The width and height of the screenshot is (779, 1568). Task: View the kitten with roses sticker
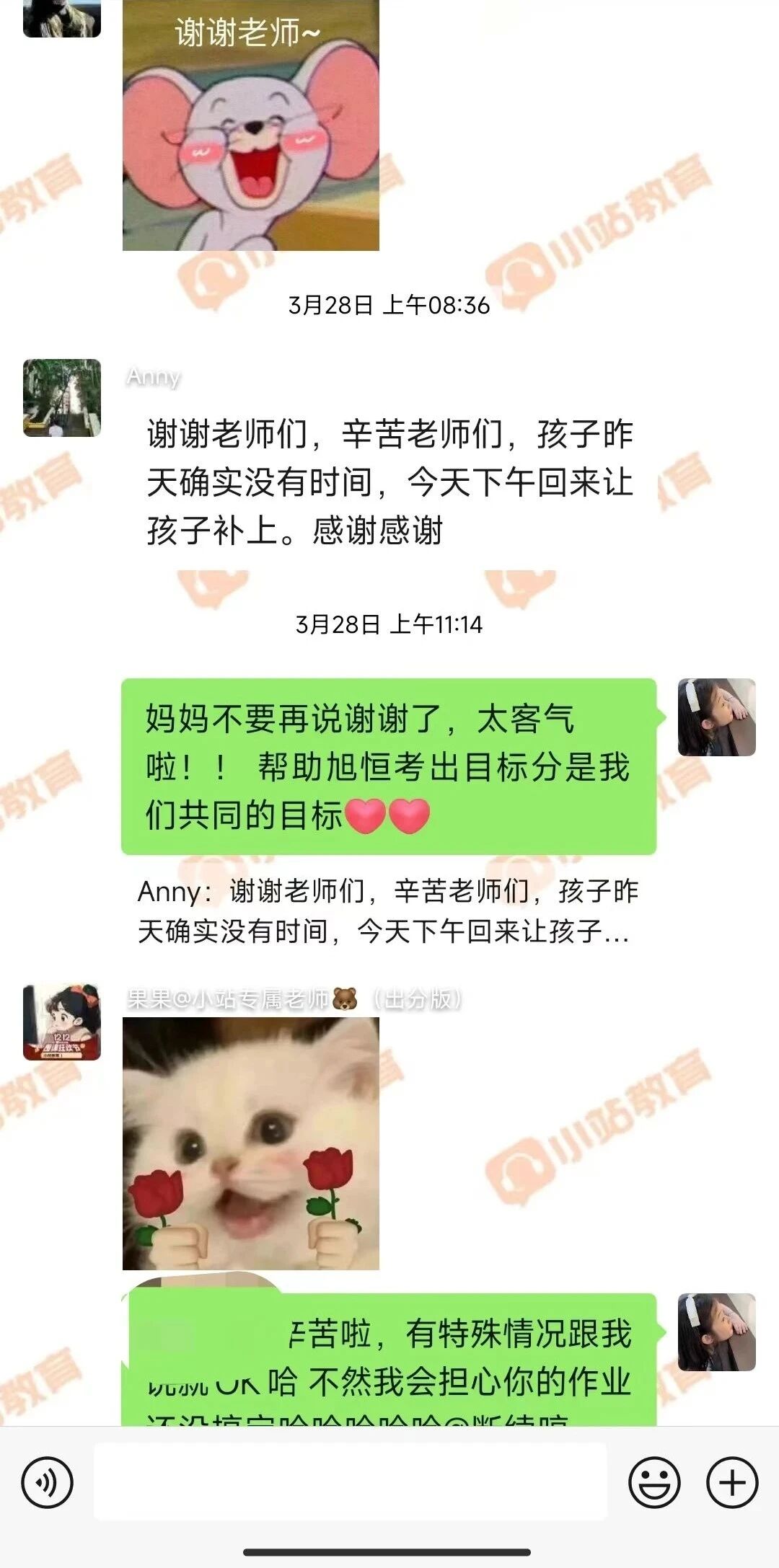[250, 1144]
